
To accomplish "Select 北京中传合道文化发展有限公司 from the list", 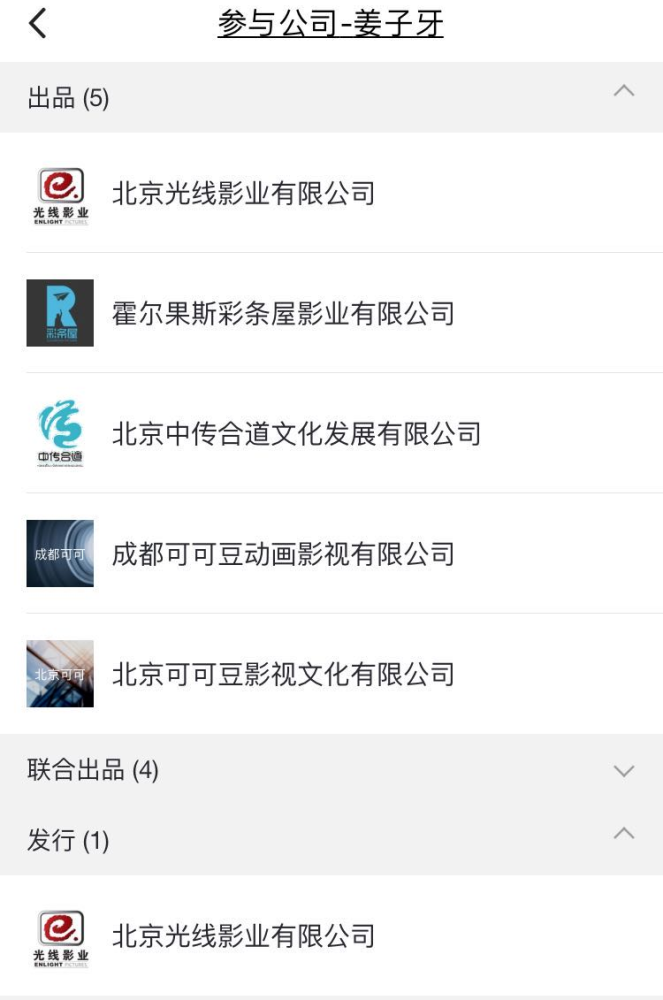I will 296,433.
